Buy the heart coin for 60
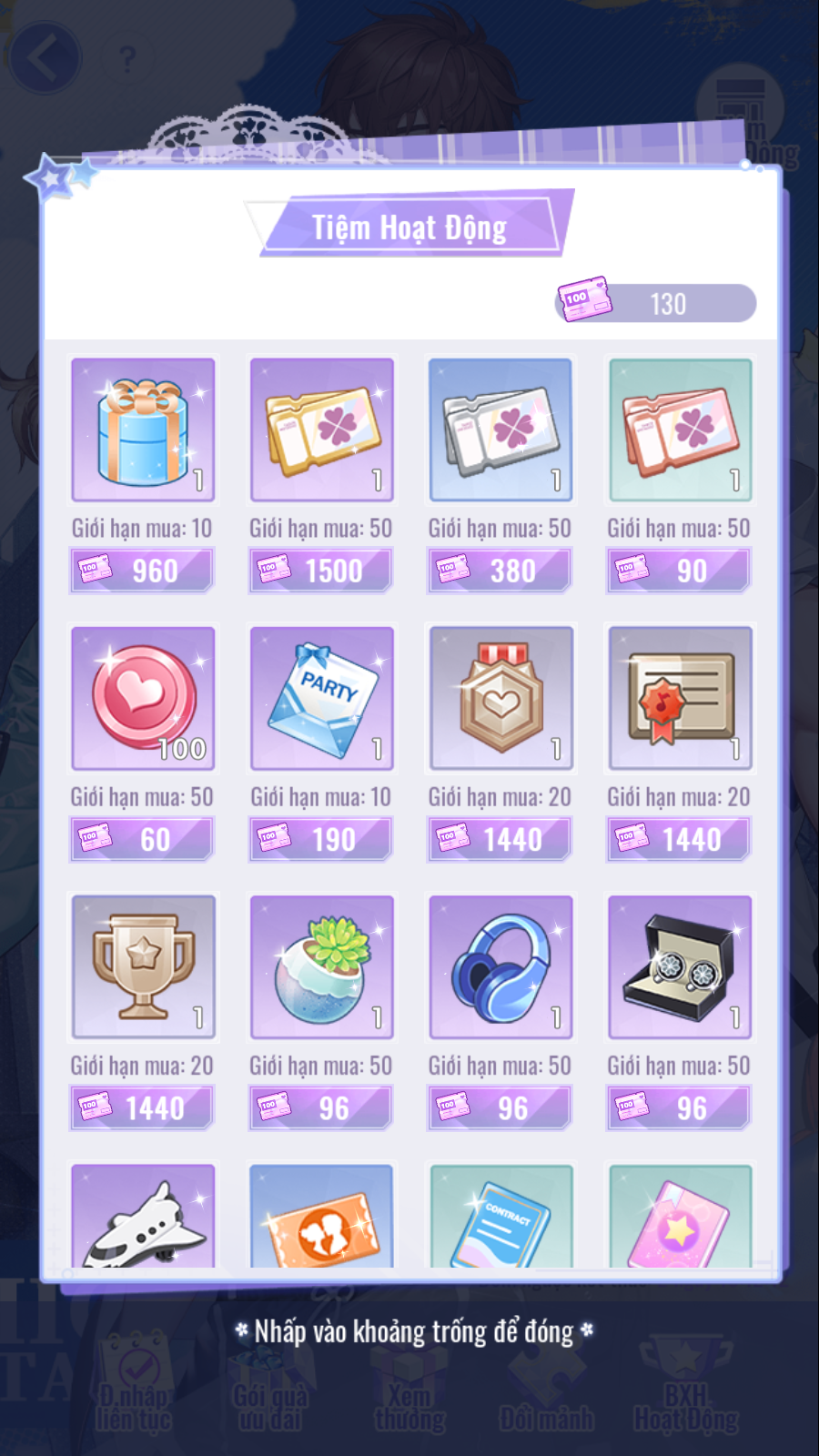The width and height of the screenshot is (819, 1456). point(142,839)
